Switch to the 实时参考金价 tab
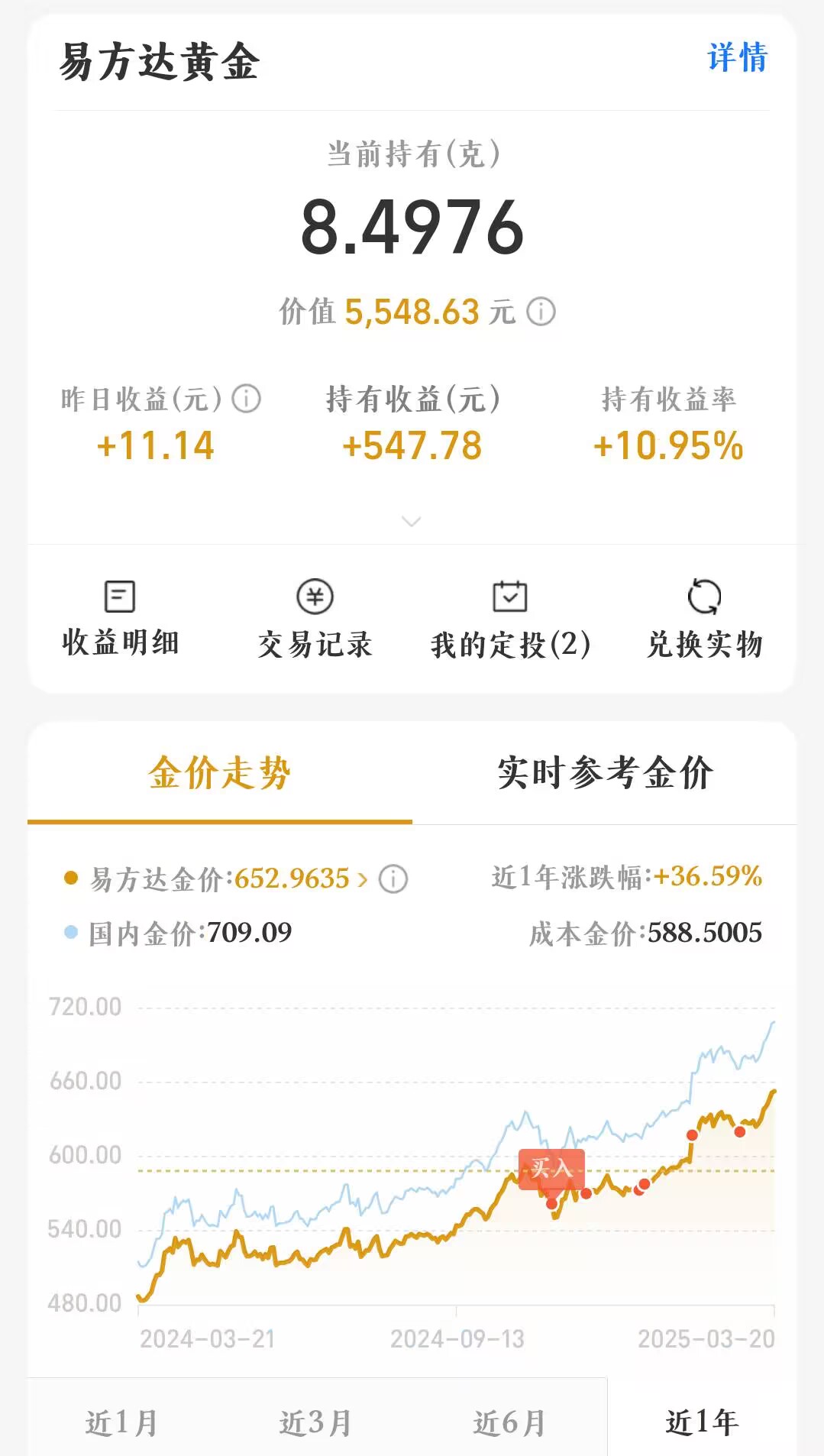This screenshot has width=824, height=1456. click(605, 772)
